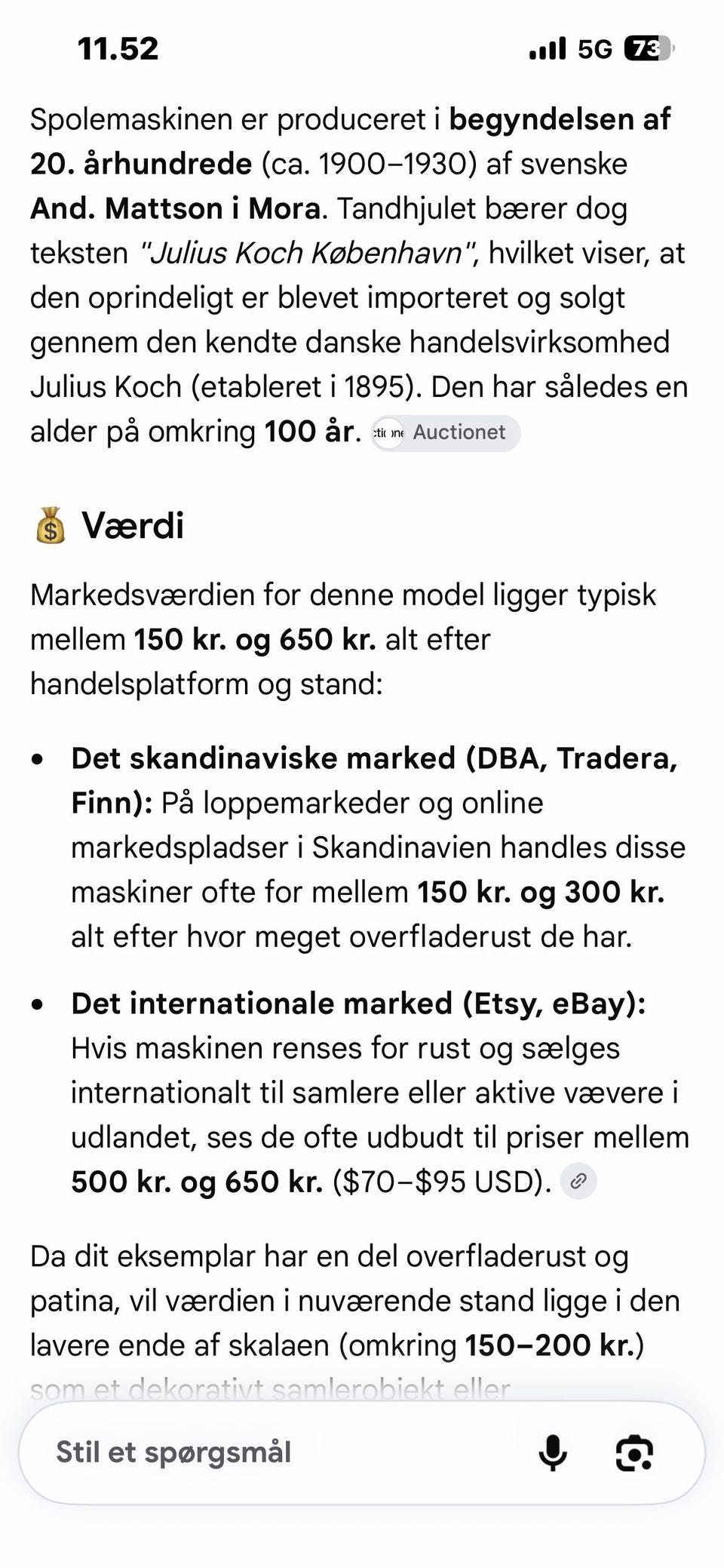Open the source link icon after $70–$95 USD

(578, 1181)
